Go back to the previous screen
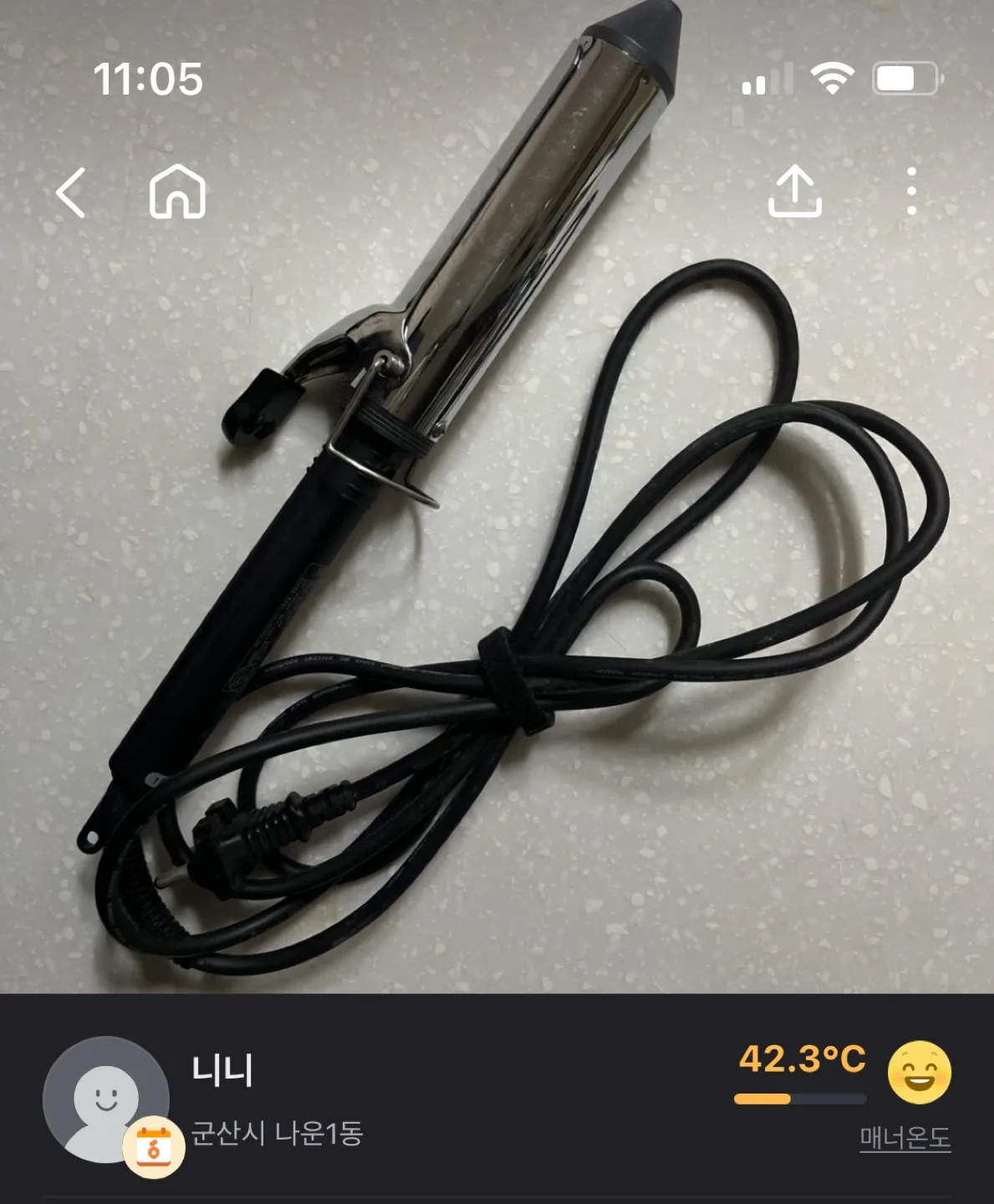Image resolution: width=994 pixels, height=1204 pixels. point(71,192)
